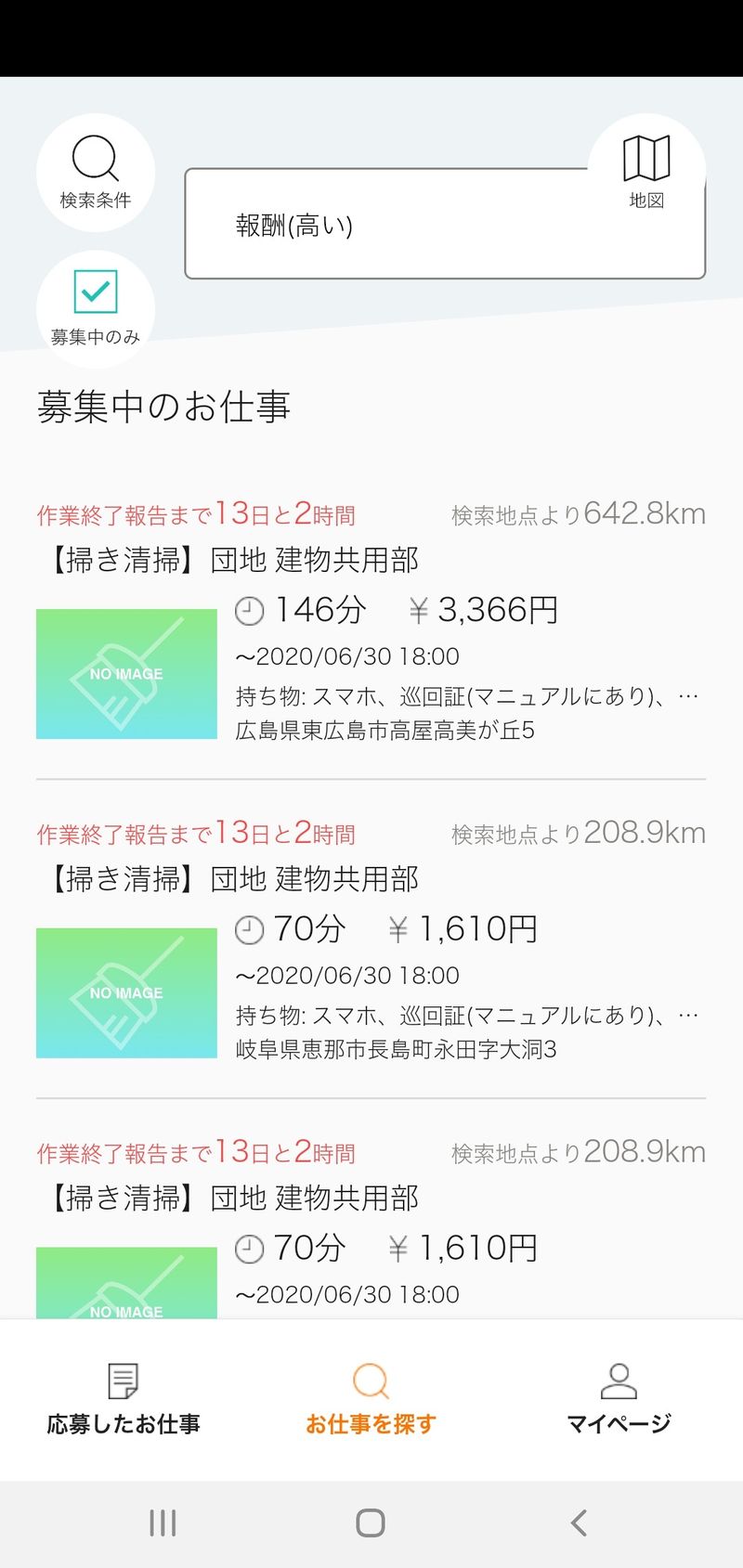Uncheck the 募集中のみ checkbox

[x=96, y=292]
